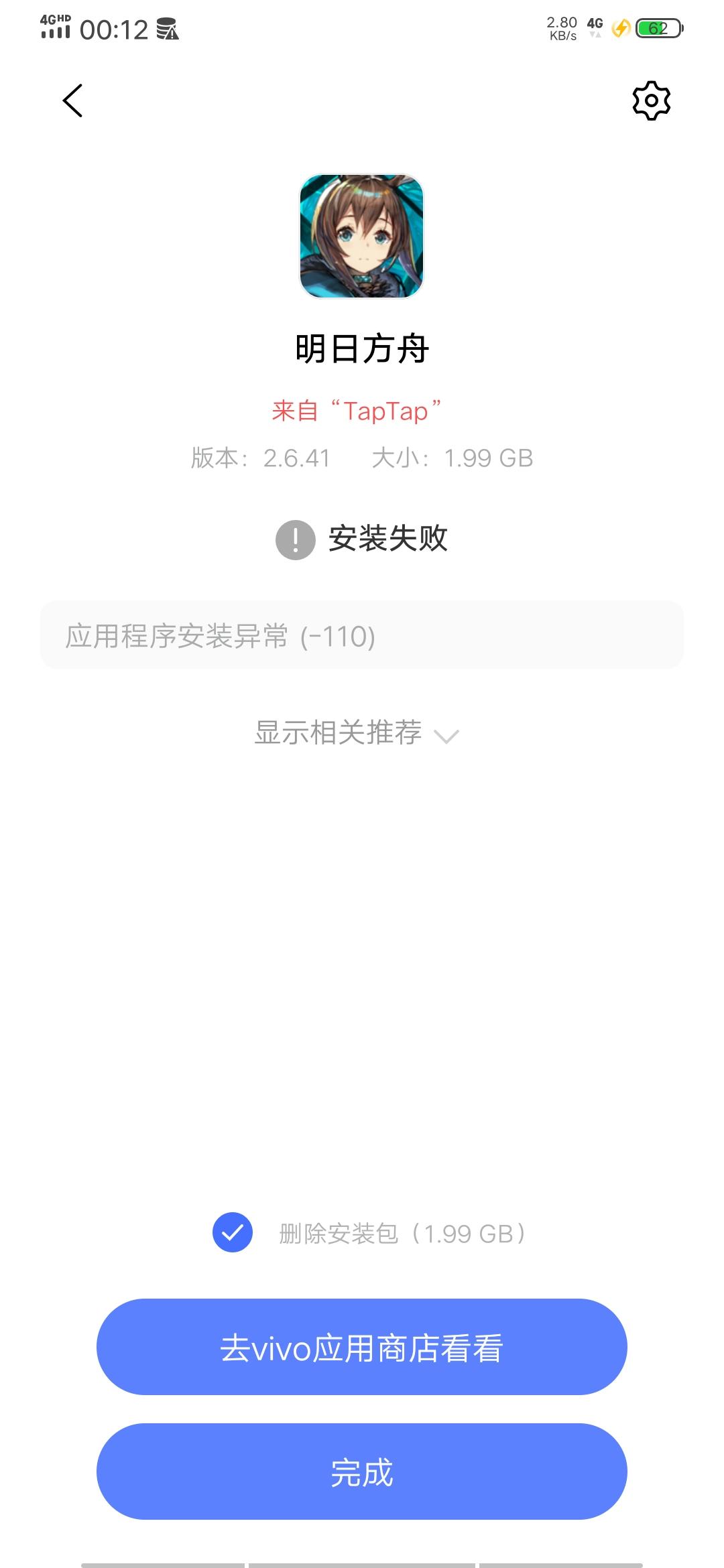
Task: Tap the clock in the status bar
Action: click(114, 28)
